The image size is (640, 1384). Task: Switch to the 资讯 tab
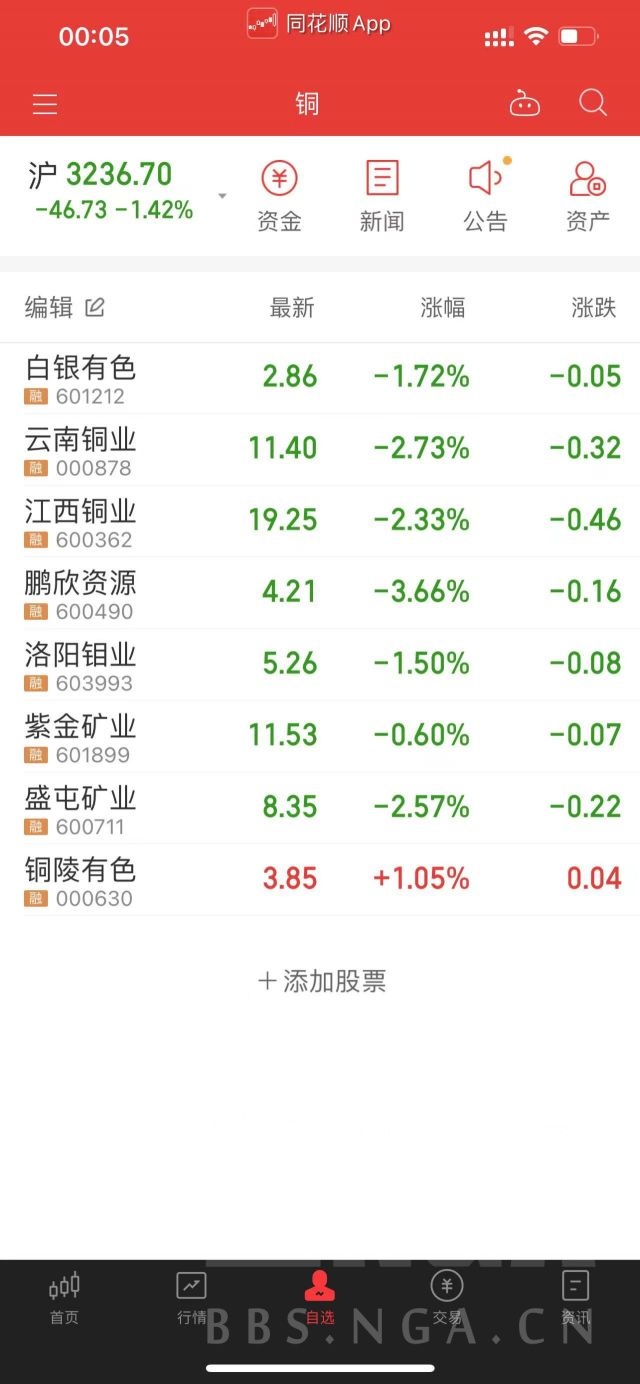[x=575, y=1298]
